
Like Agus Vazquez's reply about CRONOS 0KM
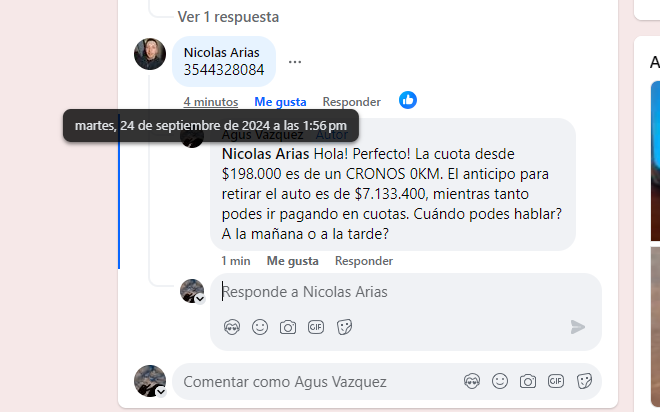click(292, 261)
